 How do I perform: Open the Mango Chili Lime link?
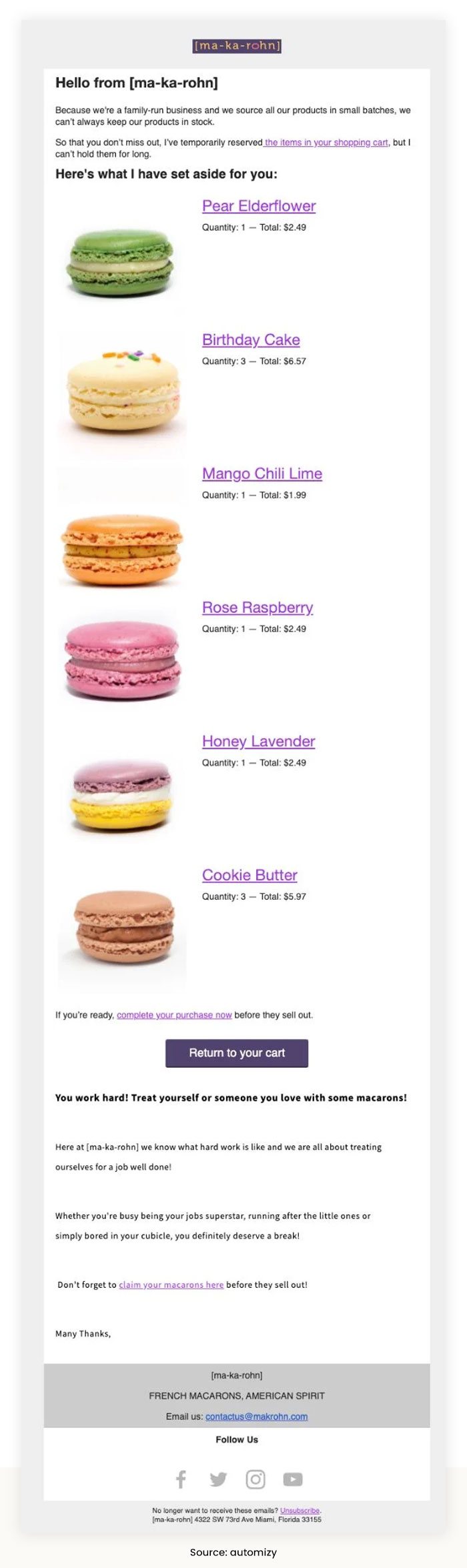tap(262, 474)
